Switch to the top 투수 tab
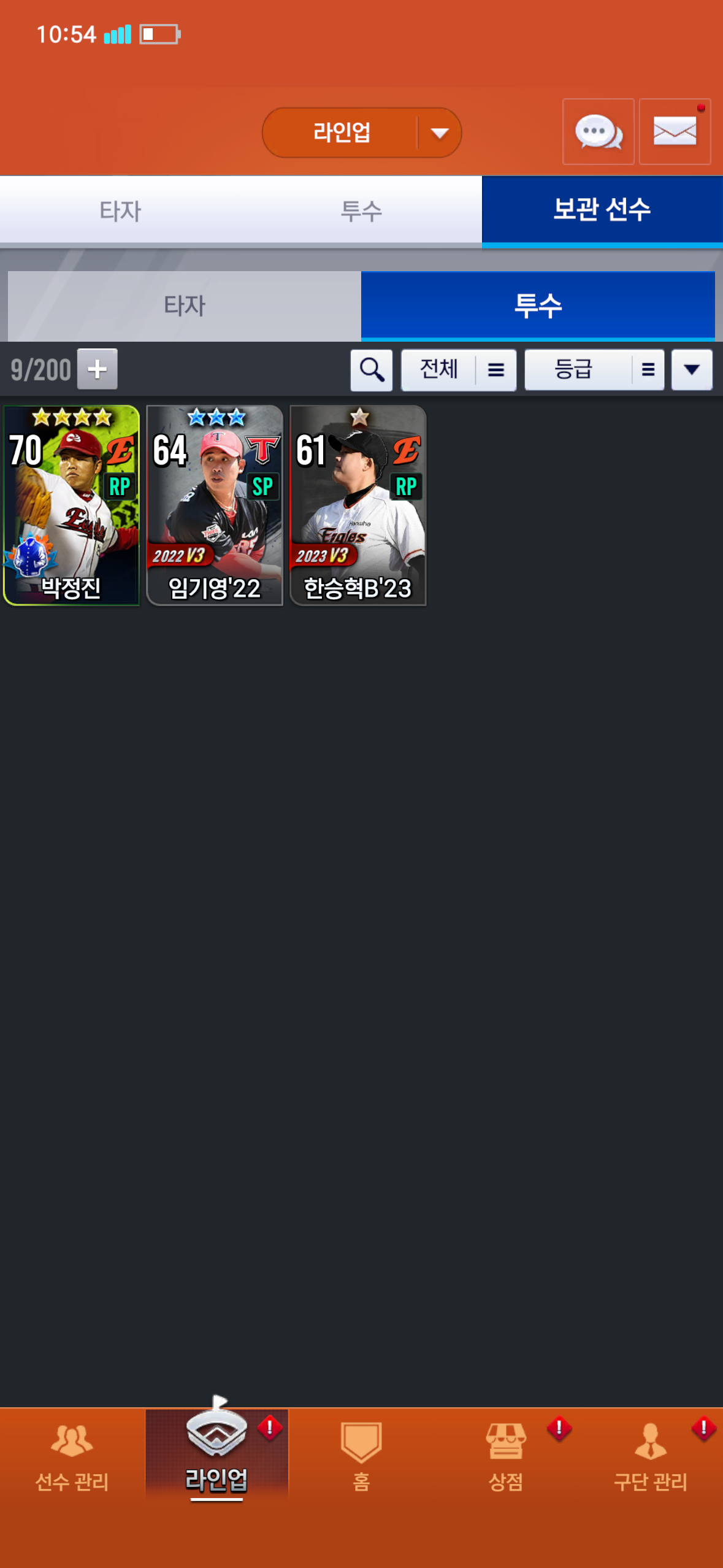The width and height of the screenshot is (723, 1568). pos(361,211)
